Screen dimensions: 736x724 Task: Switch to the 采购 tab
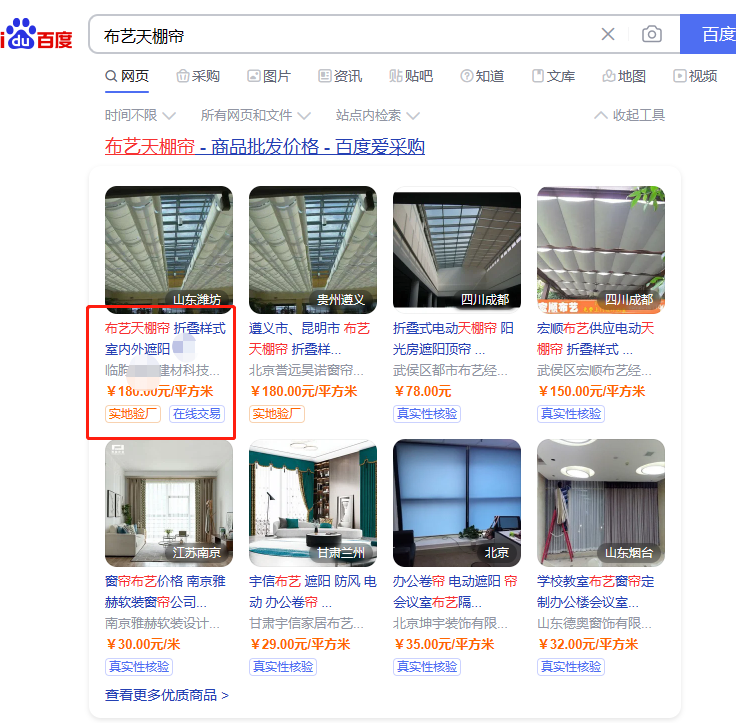(x=197, y=76)
